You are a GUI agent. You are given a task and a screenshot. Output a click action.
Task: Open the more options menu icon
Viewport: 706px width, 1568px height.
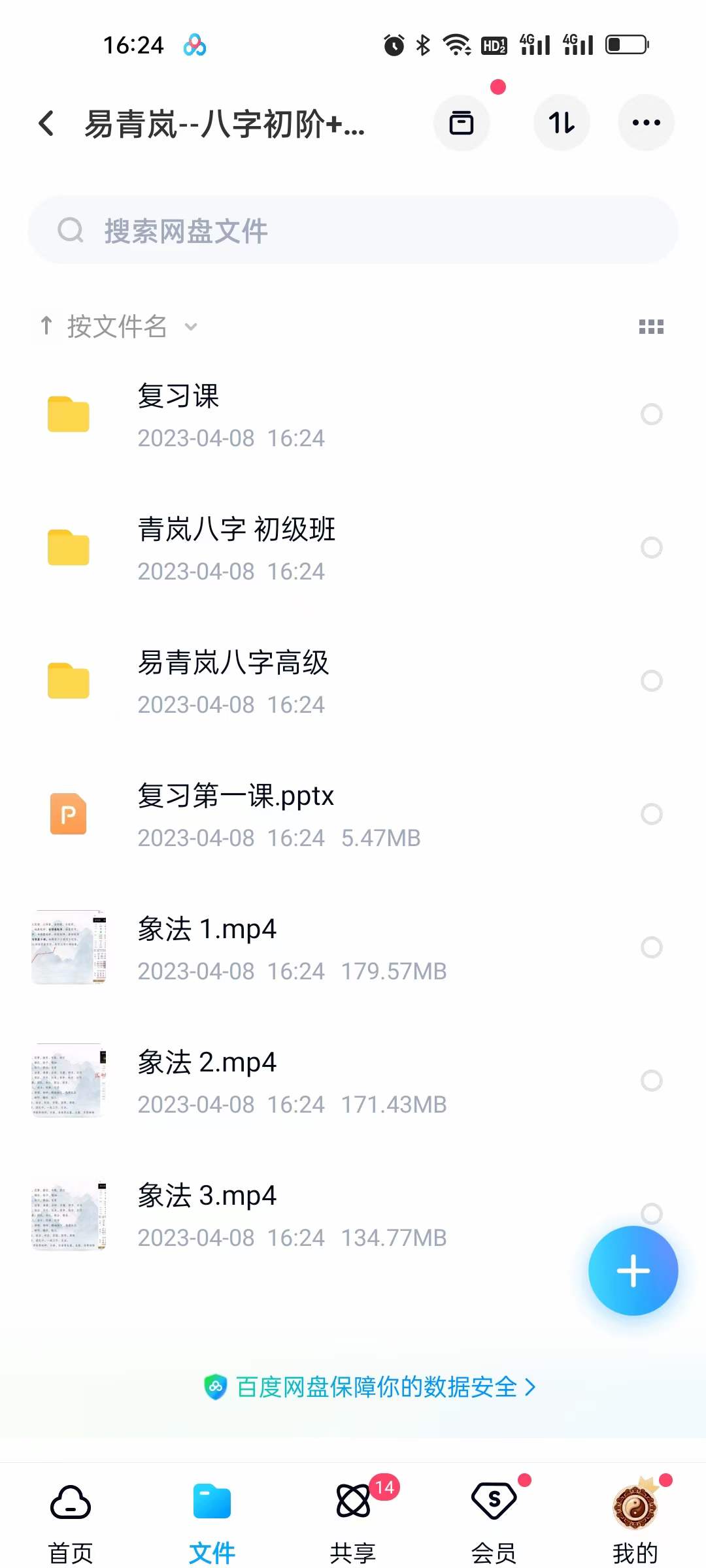pos(646,123)
